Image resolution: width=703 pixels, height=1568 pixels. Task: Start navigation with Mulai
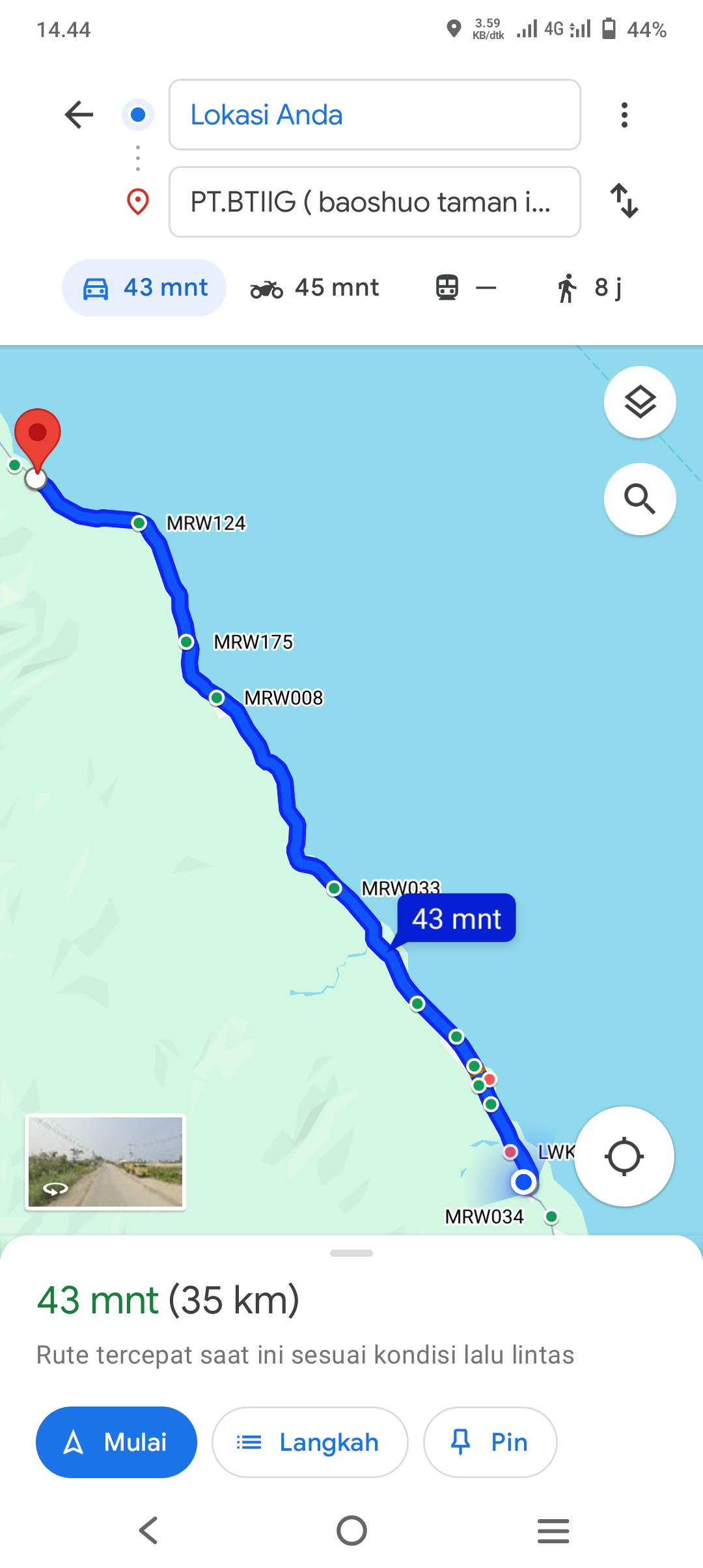click(x=117, y=1442)
